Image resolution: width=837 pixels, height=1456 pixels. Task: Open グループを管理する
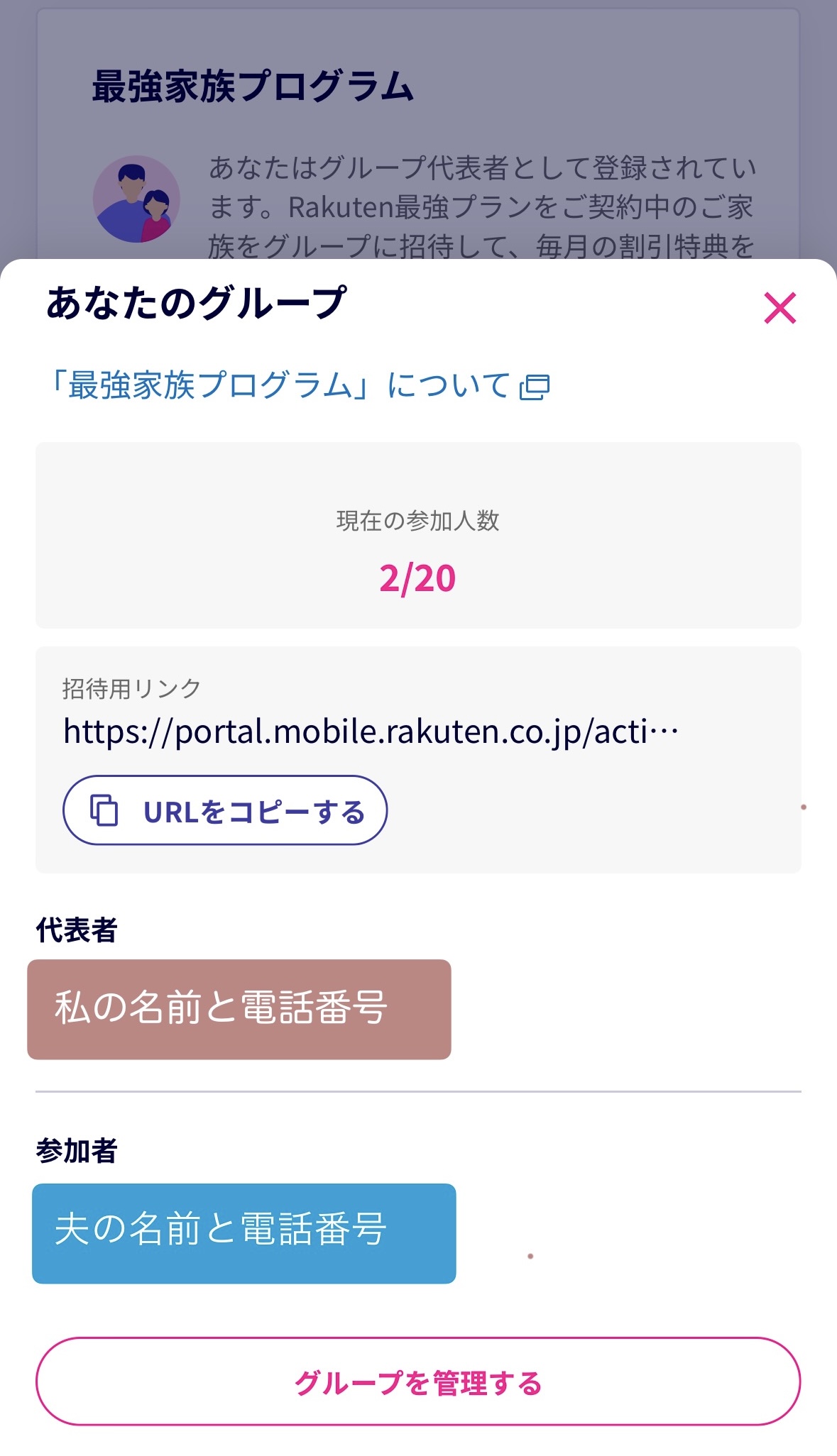point(418,1381)
